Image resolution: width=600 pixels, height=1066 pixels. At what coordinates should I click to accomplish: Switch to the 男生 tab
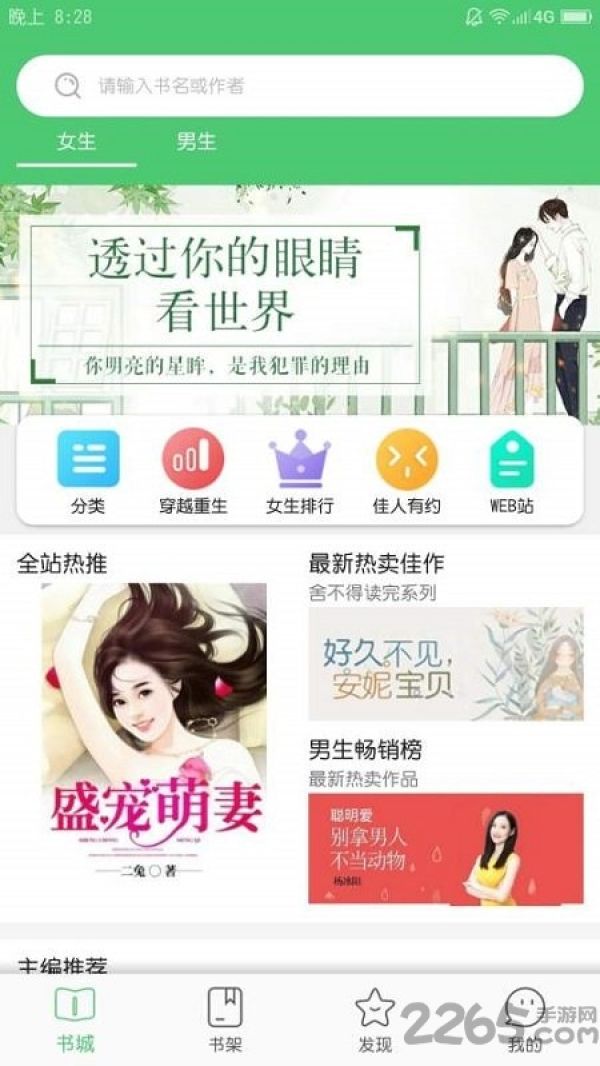pos(196,141)
